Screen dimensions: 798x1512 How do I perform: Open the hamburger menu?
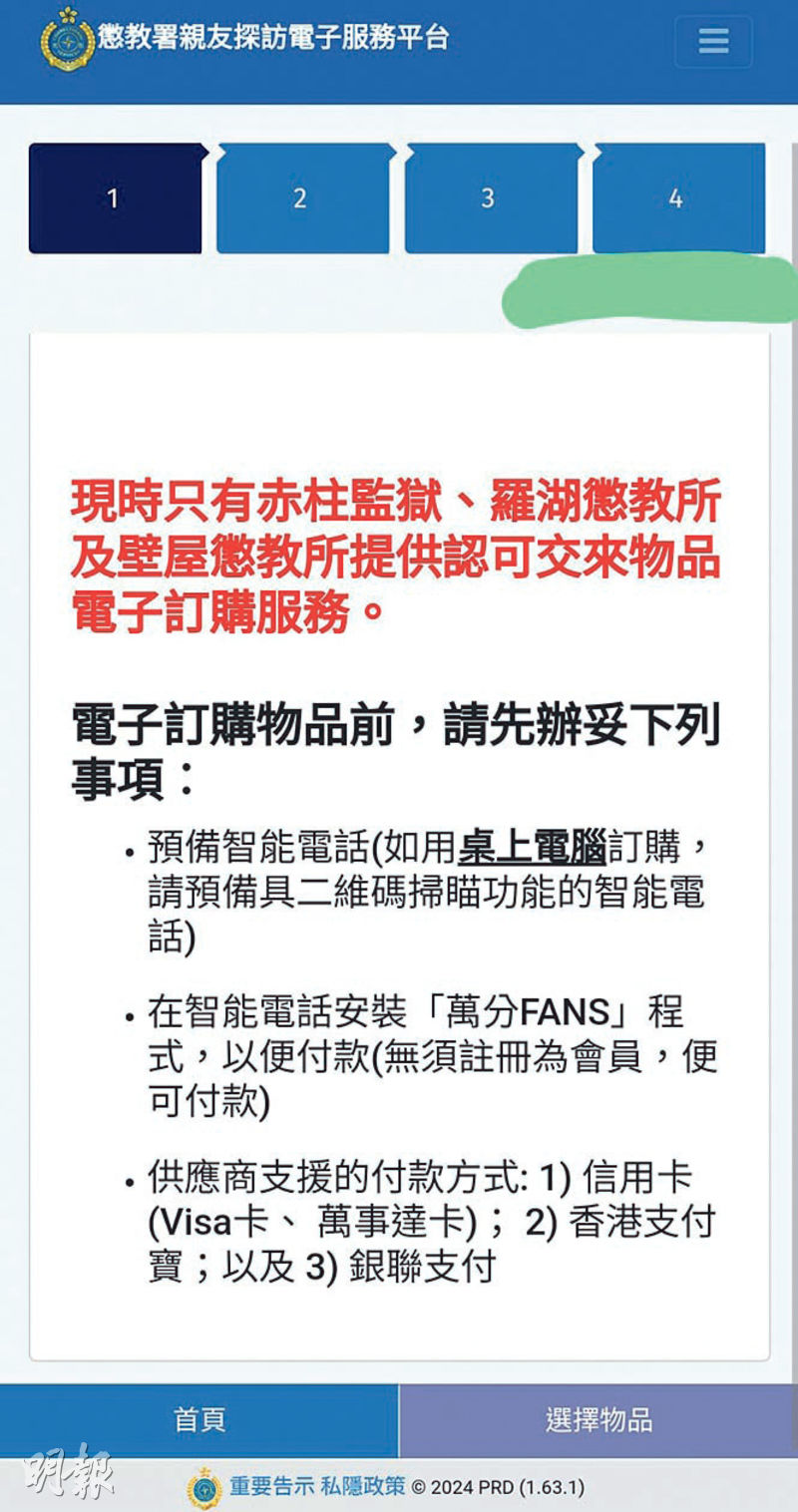point(712,42)
